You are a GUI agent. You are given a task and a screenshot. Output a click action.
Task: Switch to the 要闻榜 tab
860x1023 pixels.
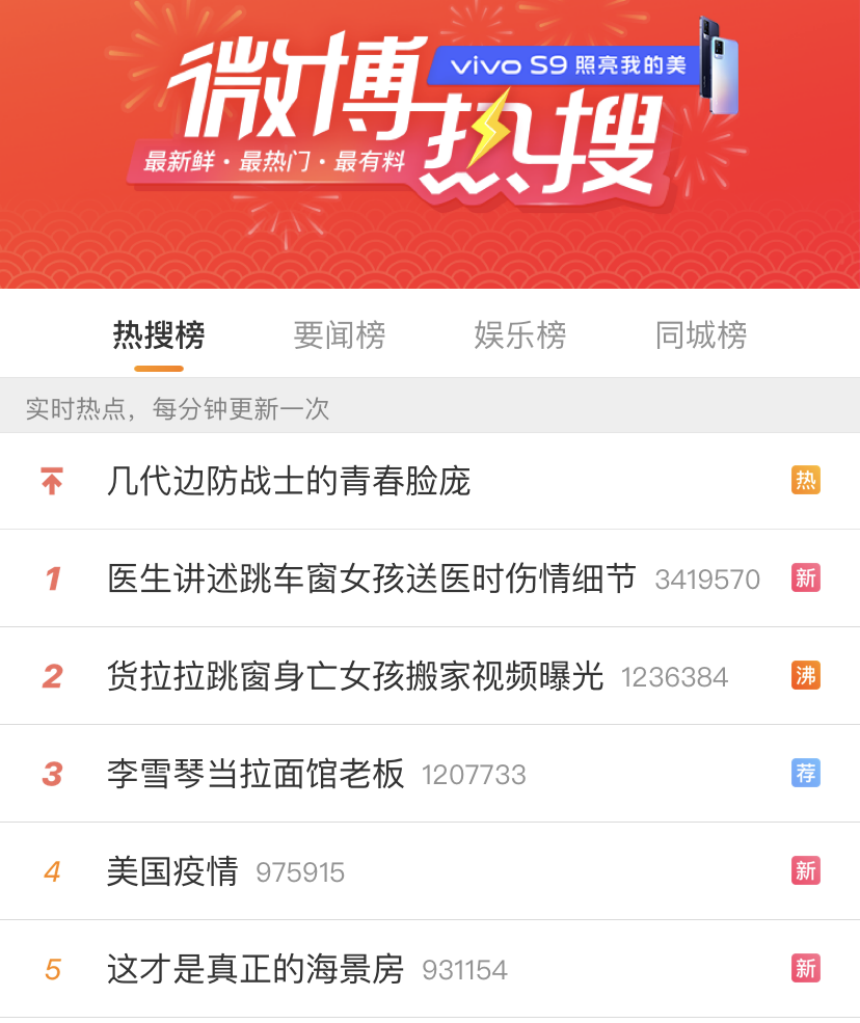339,335
